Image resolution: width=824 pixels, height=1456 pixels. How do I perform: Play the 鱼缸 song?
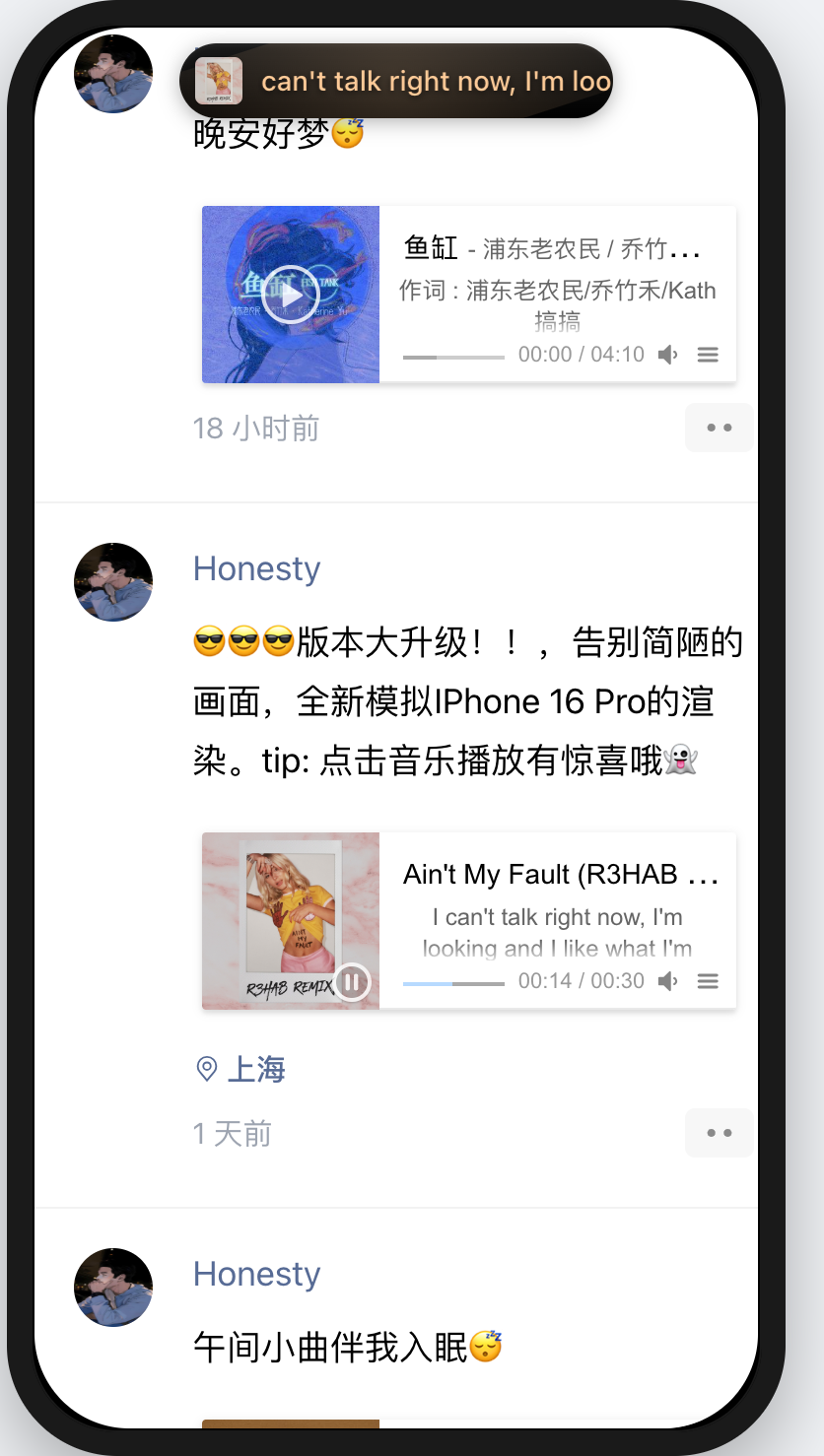pos(290,293)
